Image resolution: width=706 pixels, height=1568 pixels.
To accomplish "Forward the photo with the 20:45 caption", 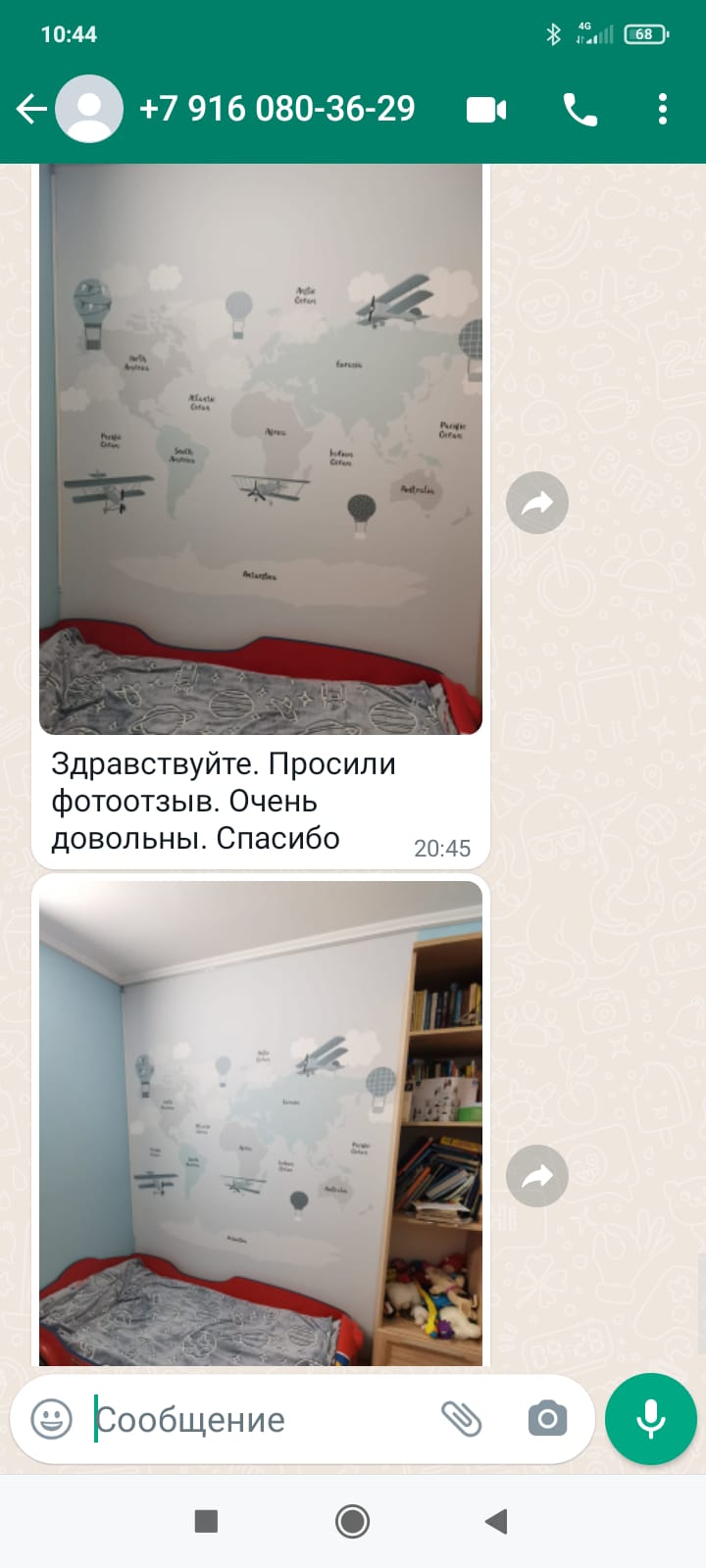I will [537, 504].
